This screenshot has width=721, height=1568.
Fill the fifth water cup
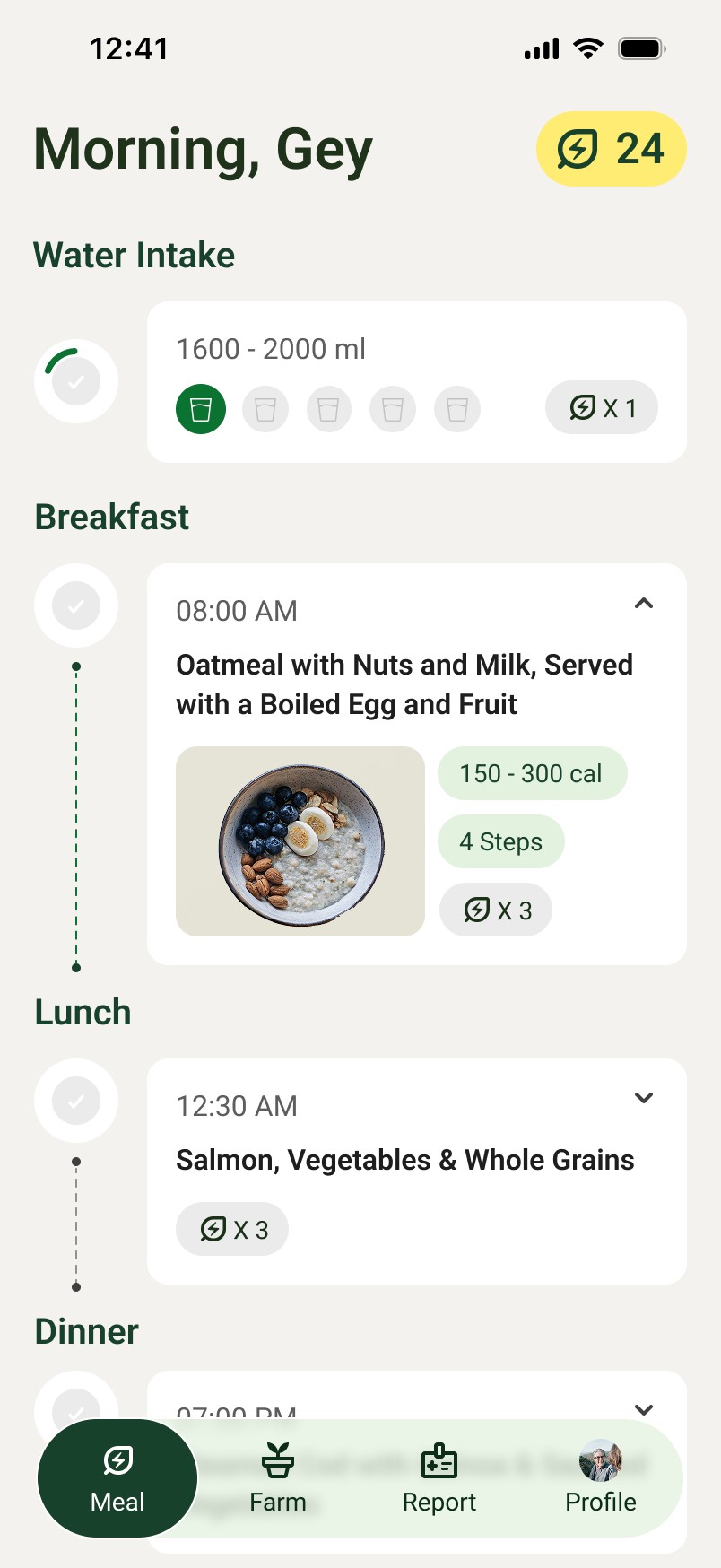pos(457,409)
